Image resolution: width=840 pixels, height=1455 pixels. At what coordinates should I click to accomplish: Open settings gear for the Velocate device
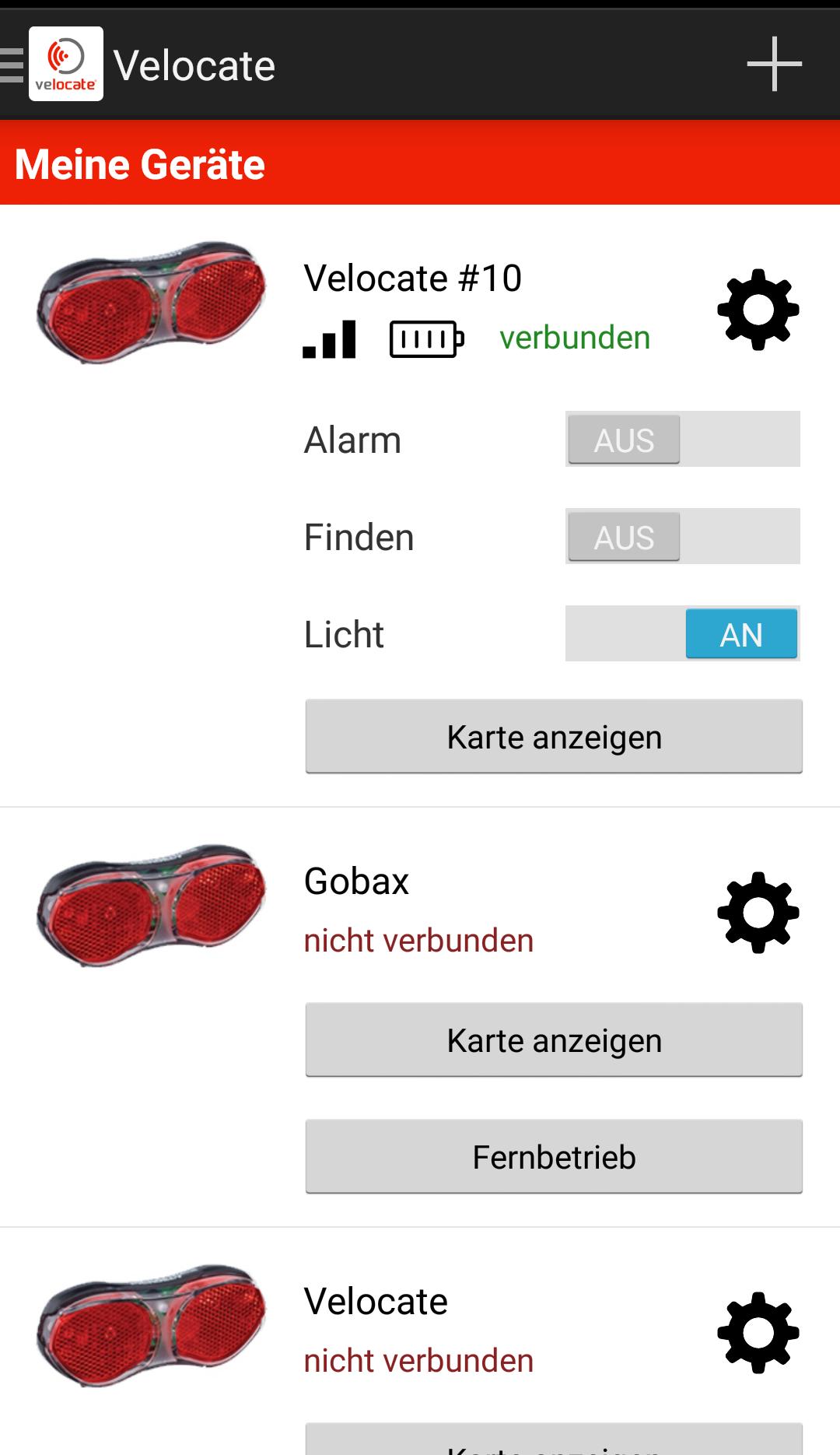[x=758, y=1332]
